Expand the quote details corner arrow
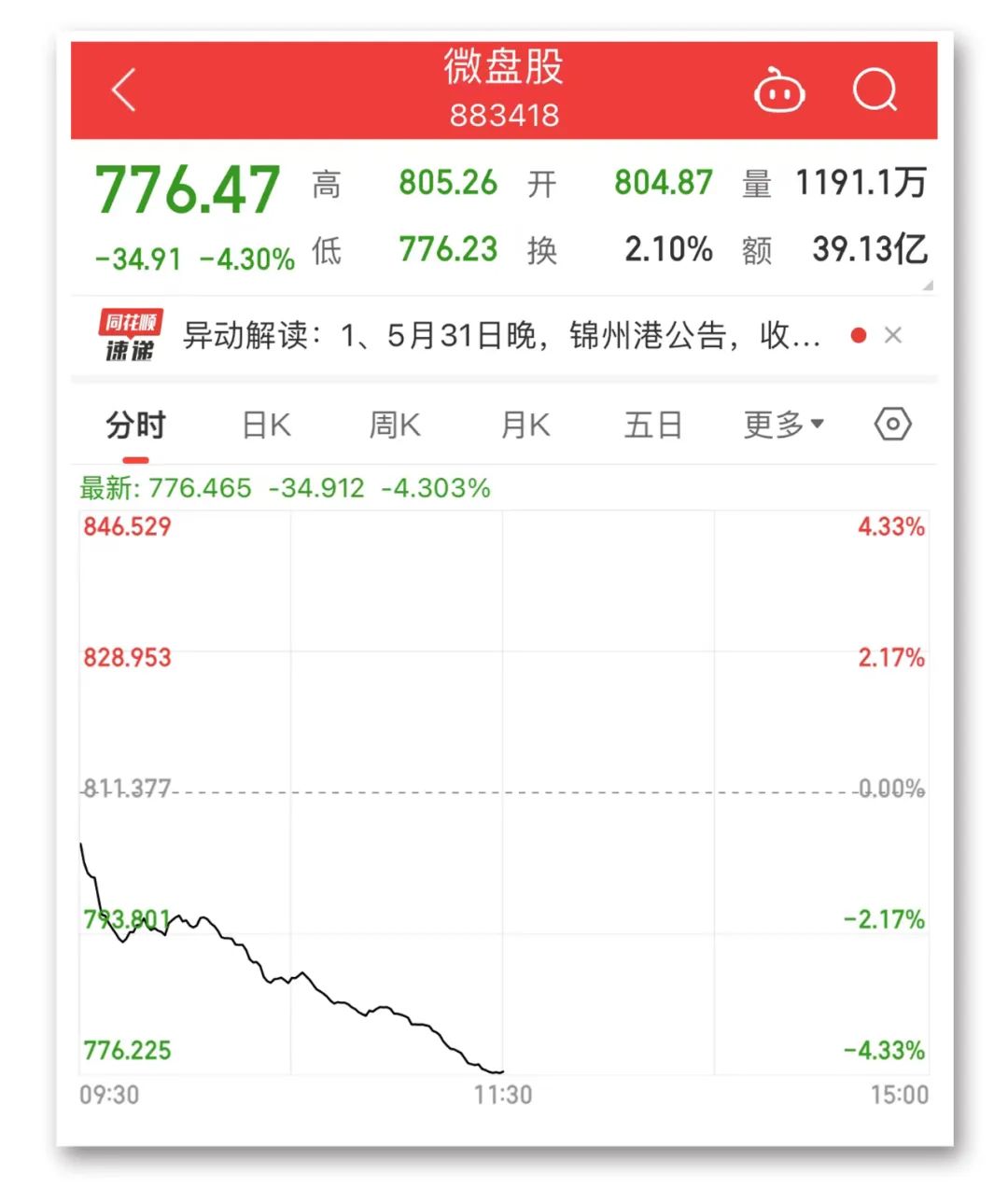 (927, 286)
